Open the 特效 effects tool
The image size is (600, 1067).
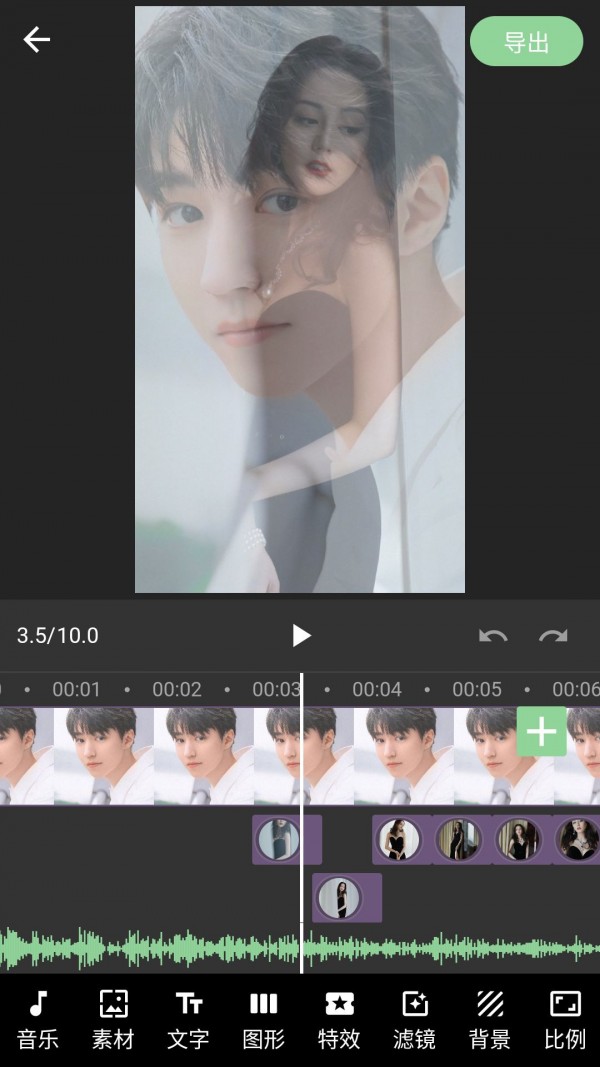pos(339,1020)
